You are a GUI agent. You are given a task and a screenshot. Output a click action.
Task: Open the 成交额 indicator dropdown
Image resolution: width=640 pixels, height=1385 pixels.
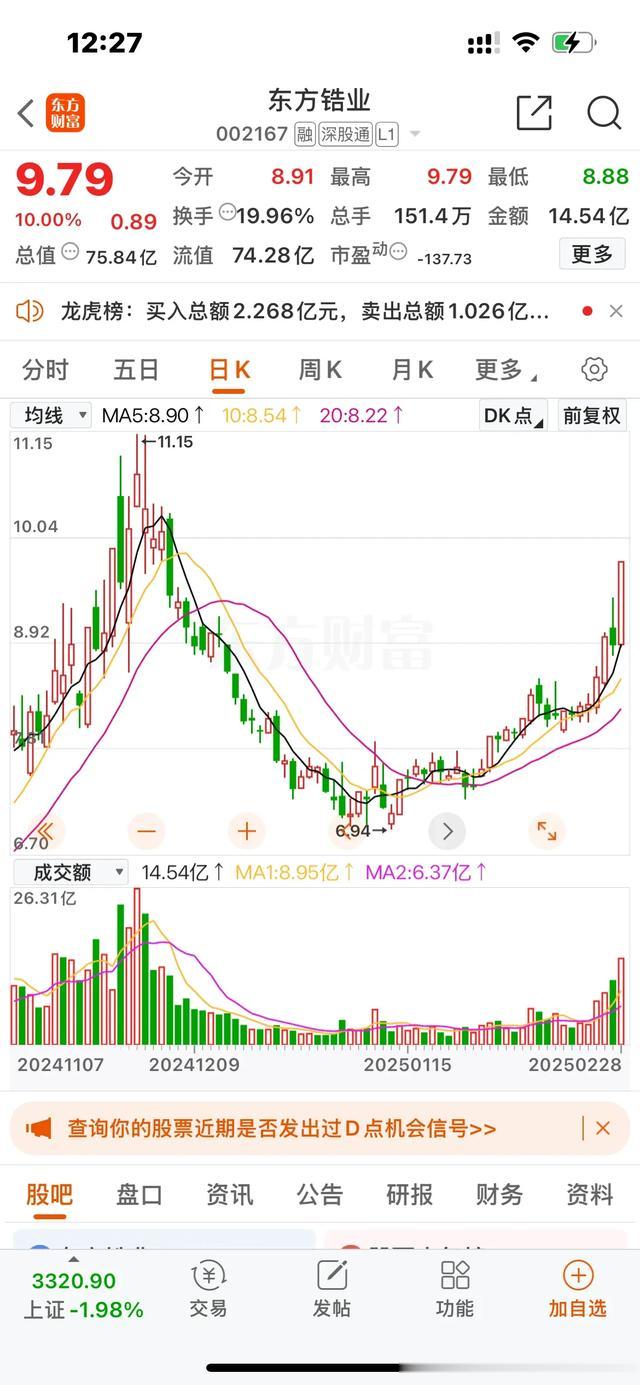pos(69,872)
